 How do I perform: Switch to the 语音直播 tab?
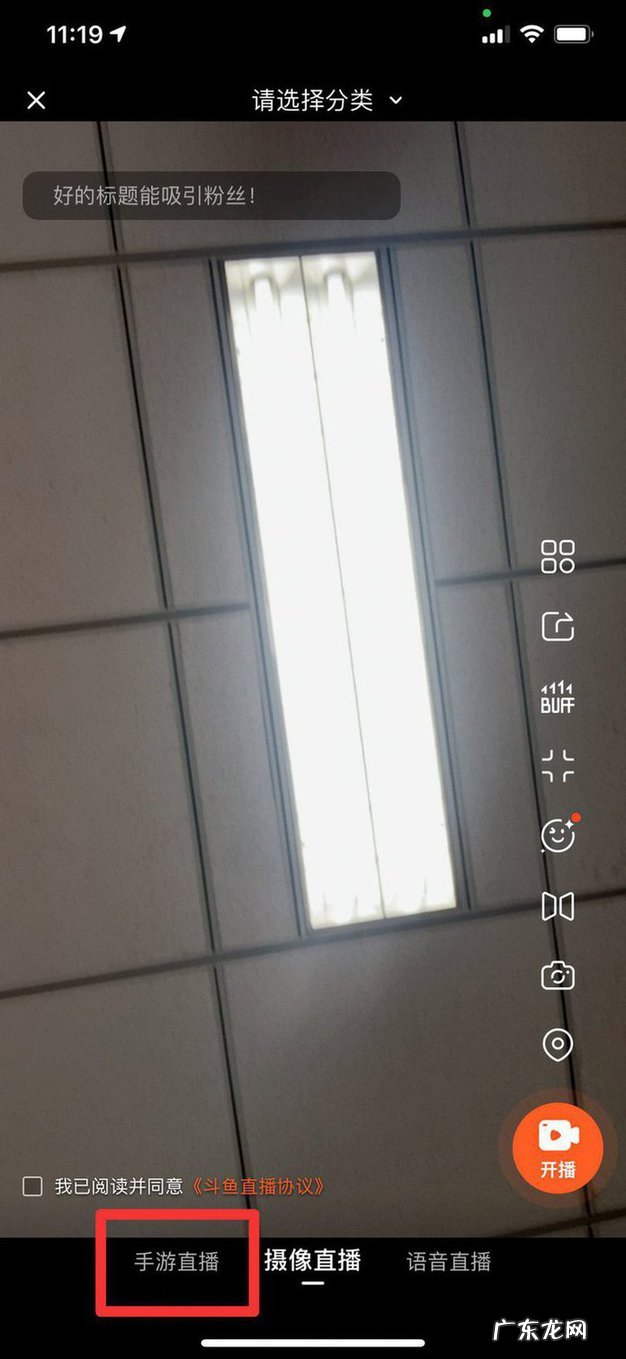pyautogui.click(x=449, y=1262)
